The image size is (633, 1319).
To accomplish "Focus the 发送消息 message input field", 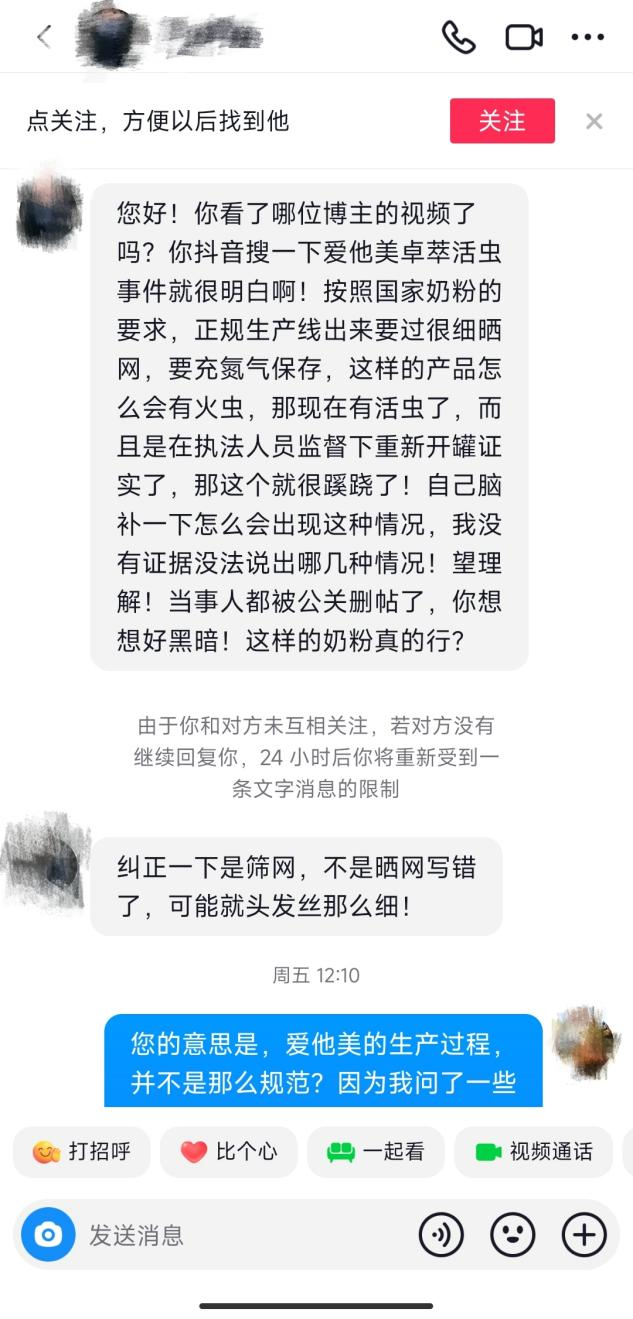I will coord(240,1235).
